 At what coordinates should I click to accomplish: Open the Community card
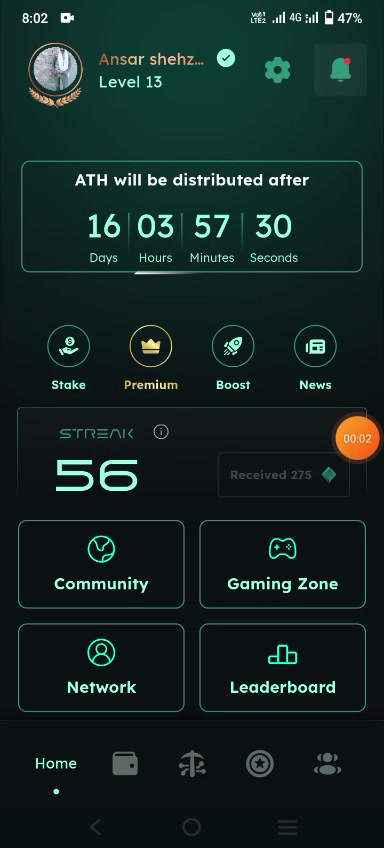coord(101,564)
